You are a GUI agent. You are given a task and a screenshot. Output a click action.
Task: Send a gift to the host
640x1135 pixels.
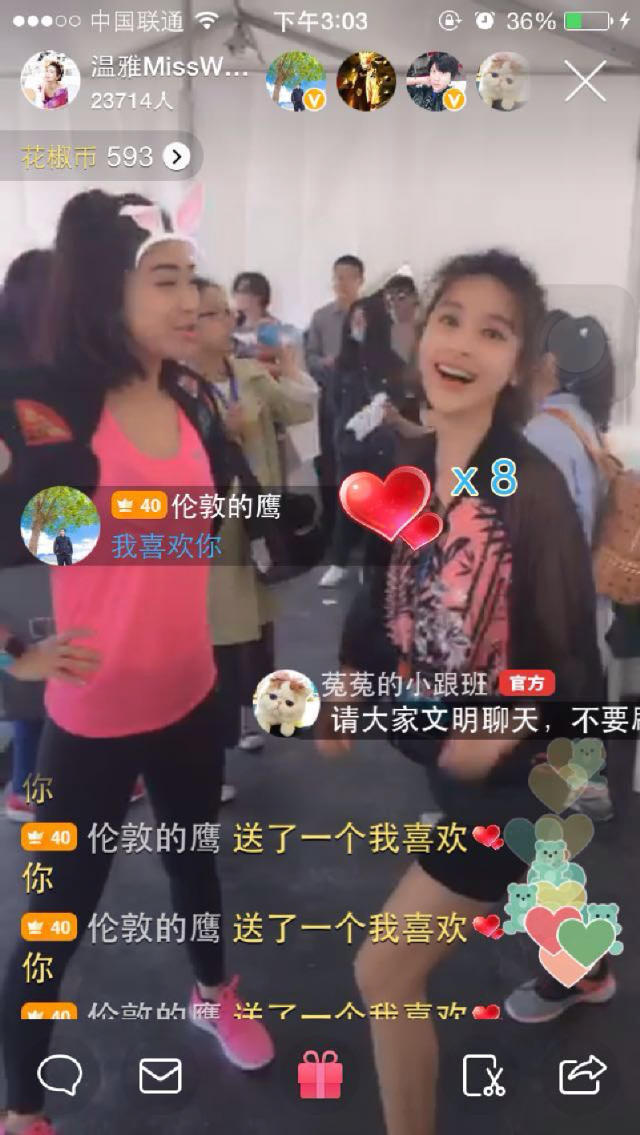(320, 1077)
